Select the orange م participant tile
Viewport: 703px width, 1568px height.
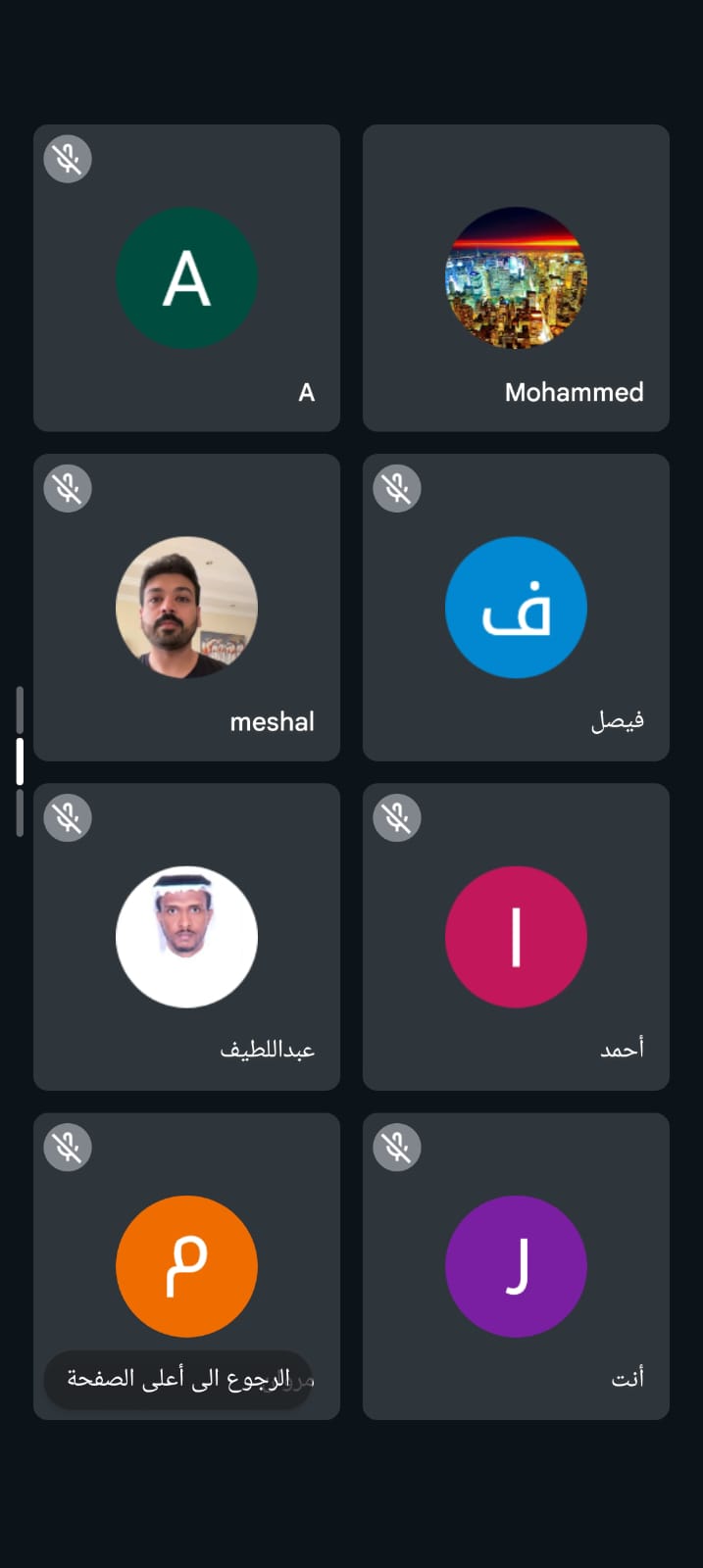186,1254
